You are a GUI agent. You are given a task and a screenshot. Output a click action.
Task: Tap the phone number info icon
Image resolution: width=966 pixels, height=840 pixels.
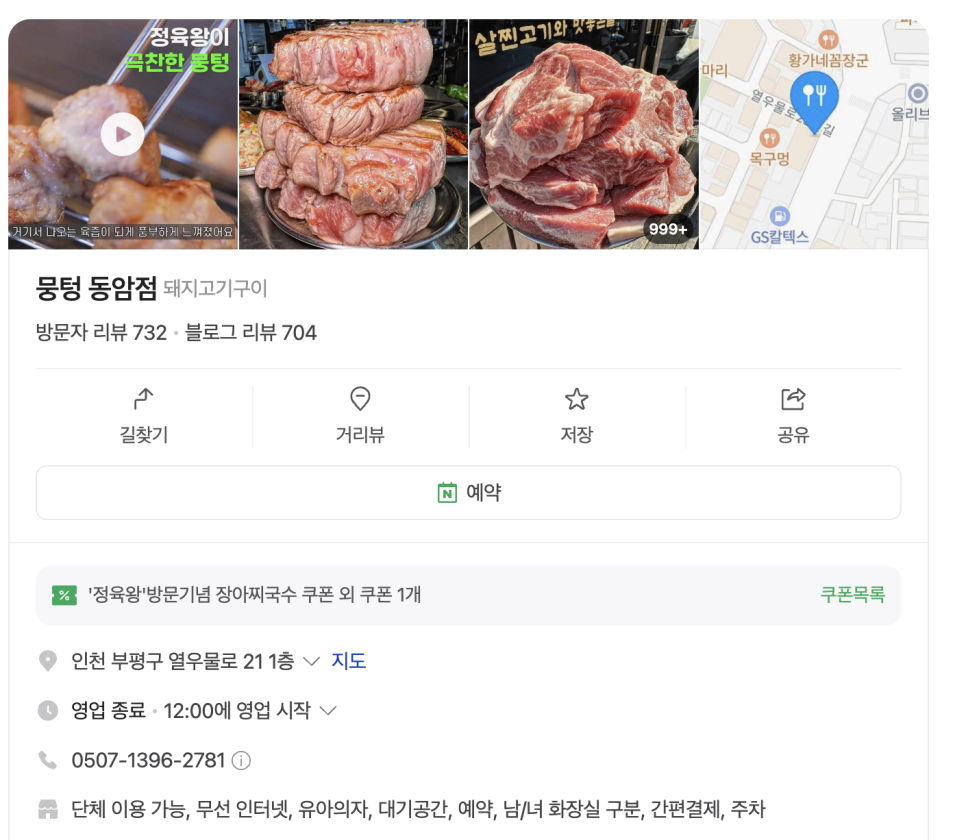pyautogui.click(x=241, y=761)
